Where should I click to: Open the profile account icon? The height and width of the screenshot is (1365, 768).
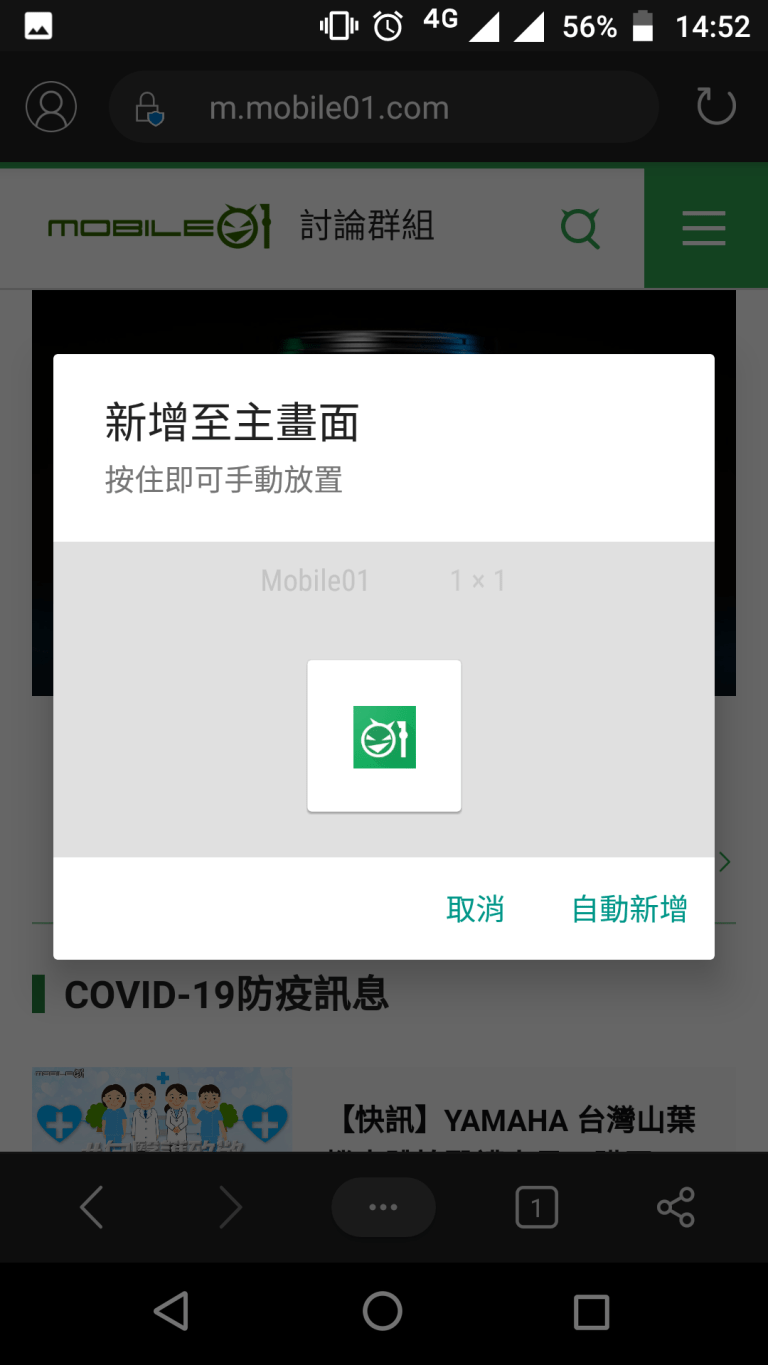(x=50, y=106)
